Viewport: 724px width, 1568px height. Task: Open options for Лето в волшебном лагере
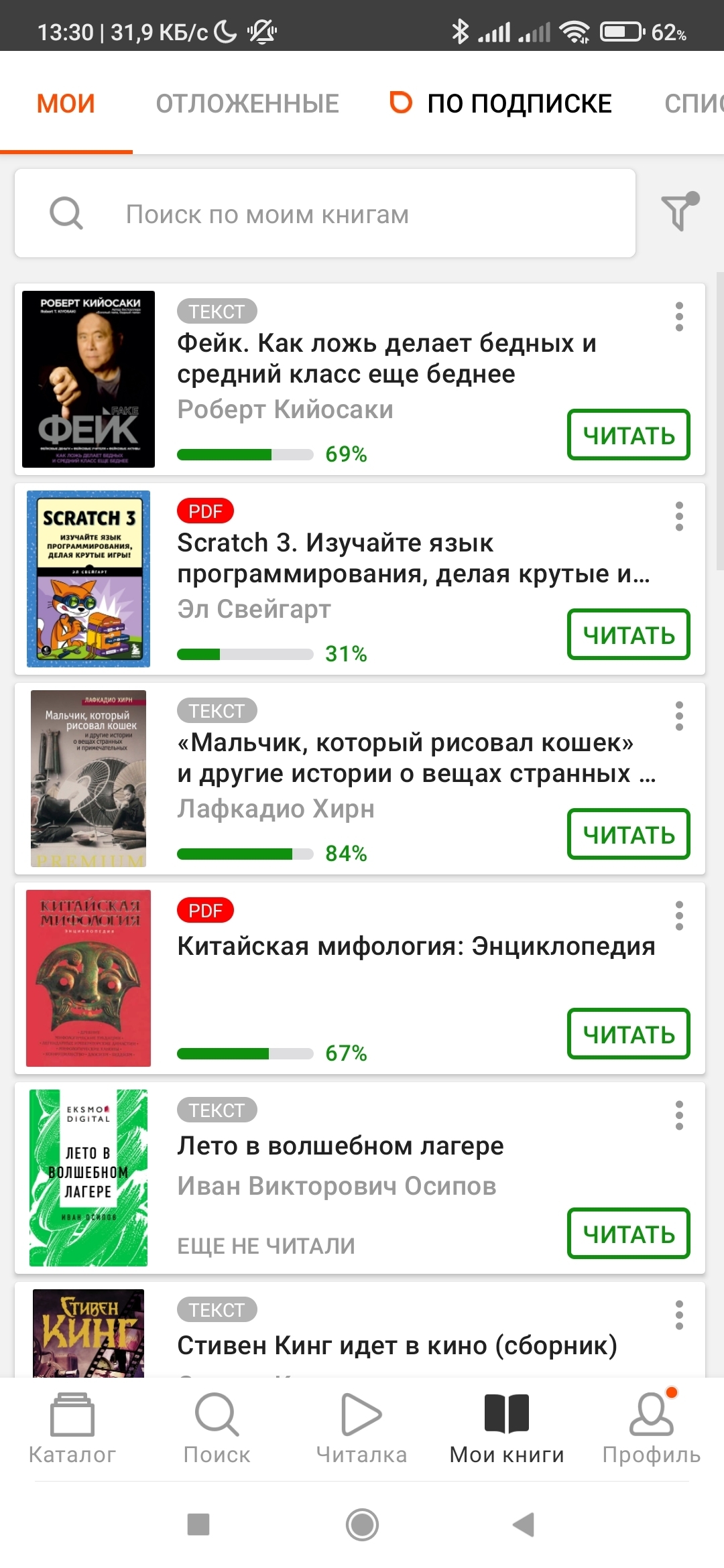coord(679,1115)
